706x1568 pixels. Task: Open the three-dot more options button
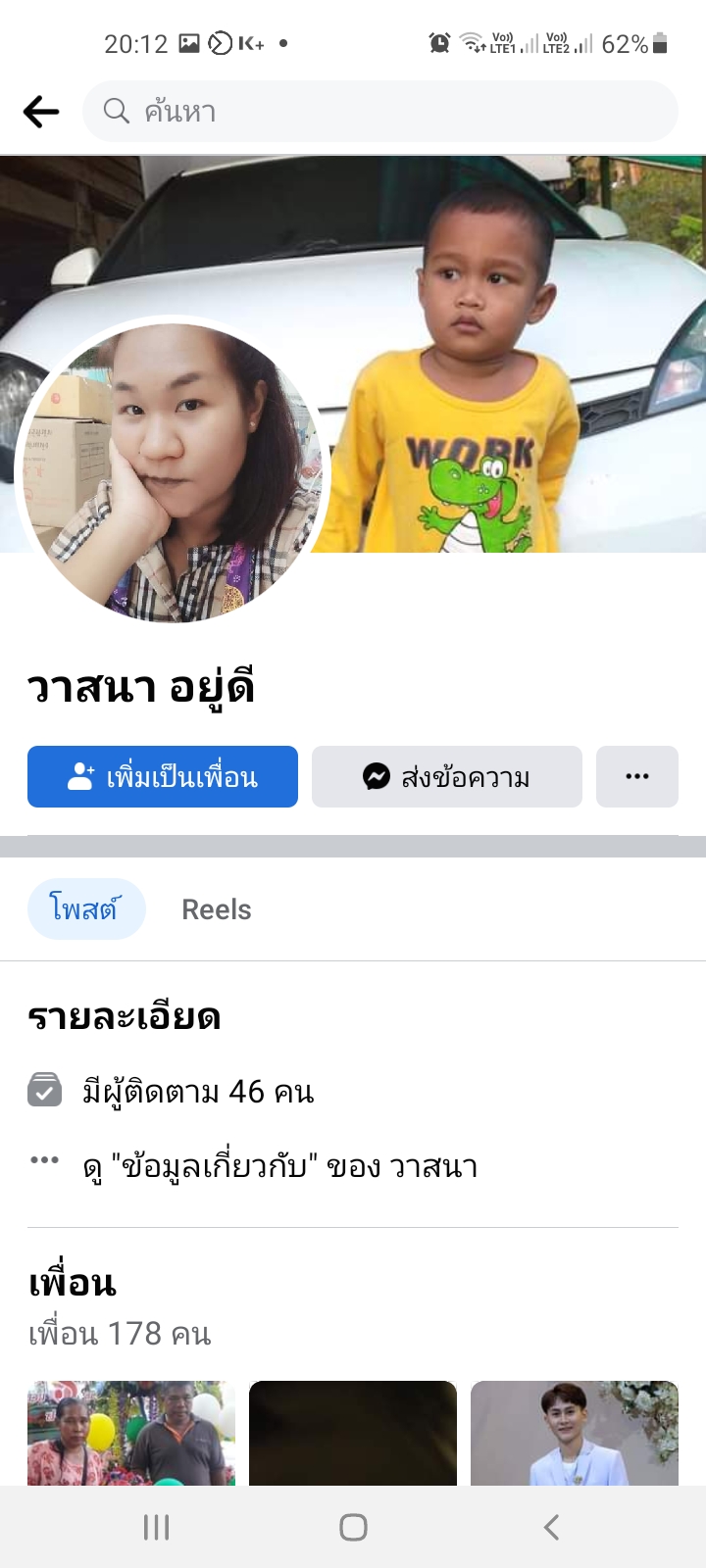coord(637,777)
